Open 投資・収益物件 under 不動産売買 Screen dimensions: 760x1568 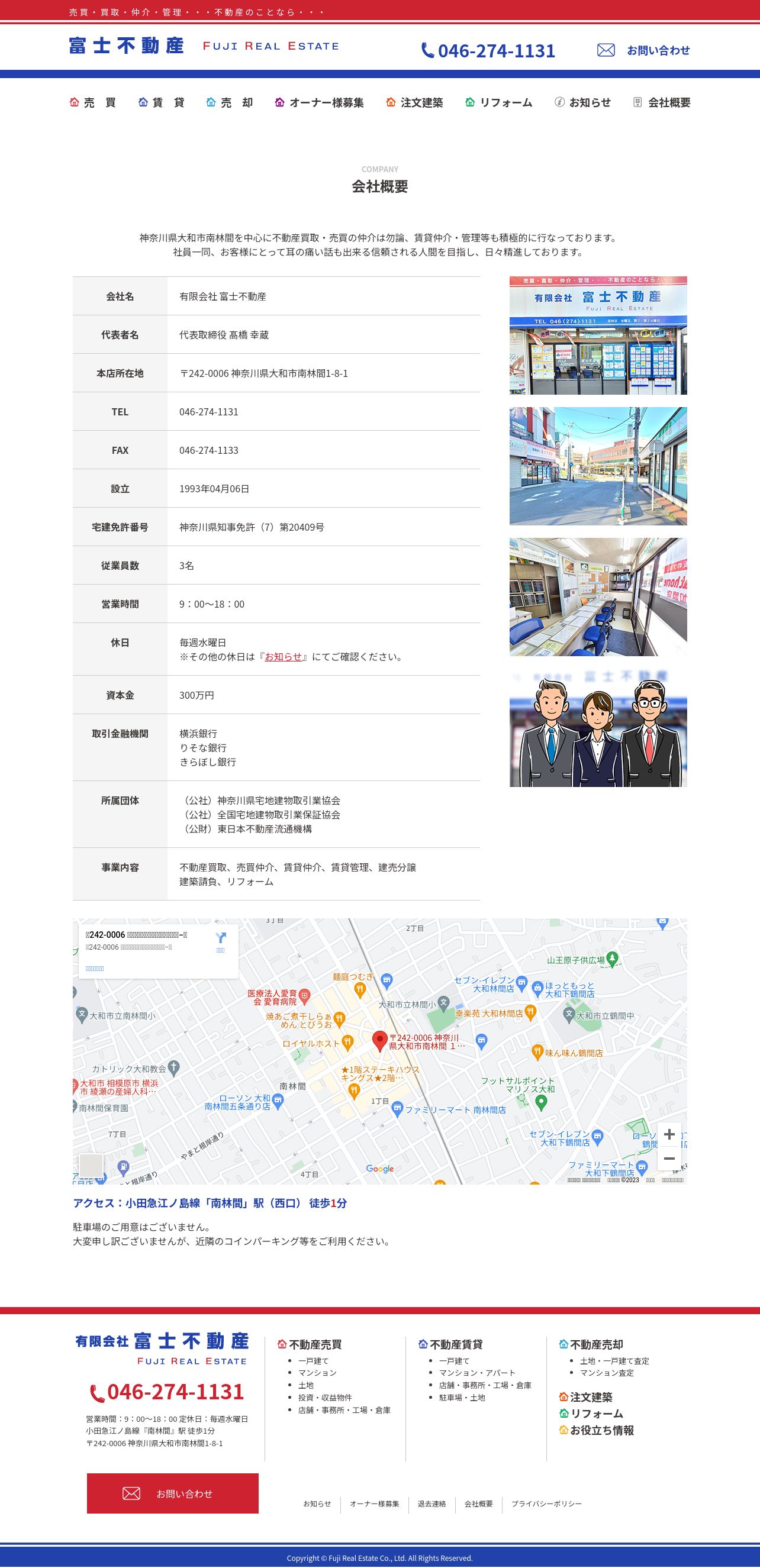(324, 1398)
